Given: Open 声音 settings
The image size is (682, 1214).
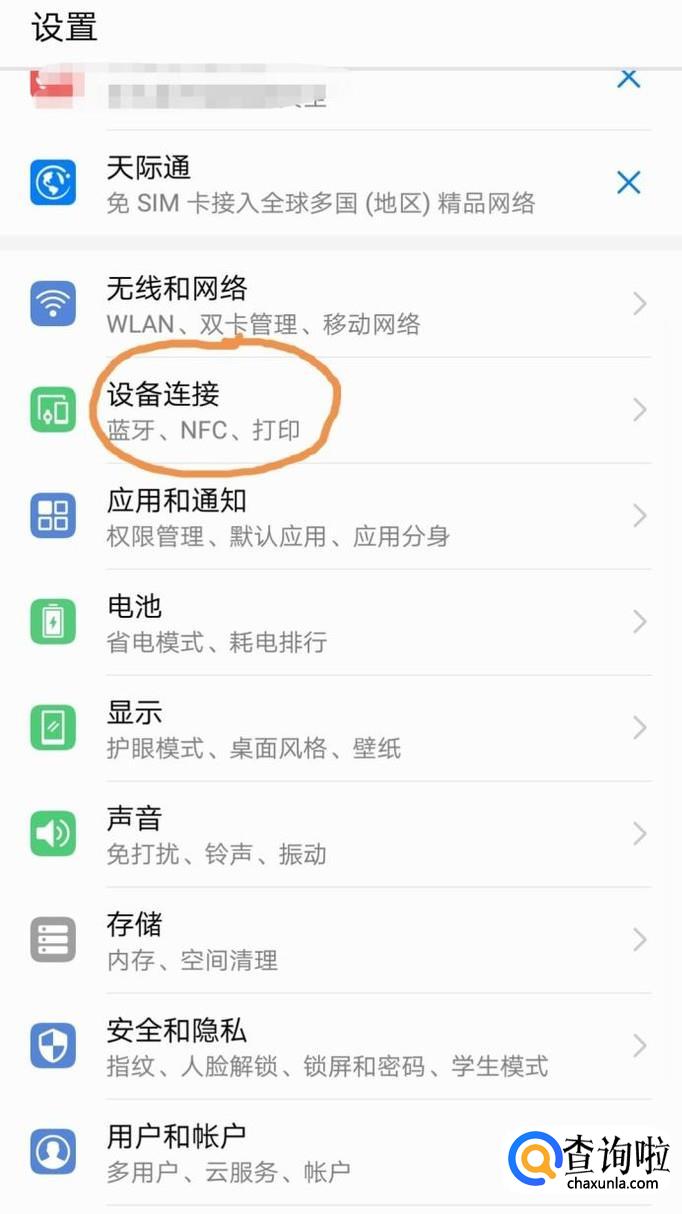Looking at the screenshot, I should (x=341, y=834).
